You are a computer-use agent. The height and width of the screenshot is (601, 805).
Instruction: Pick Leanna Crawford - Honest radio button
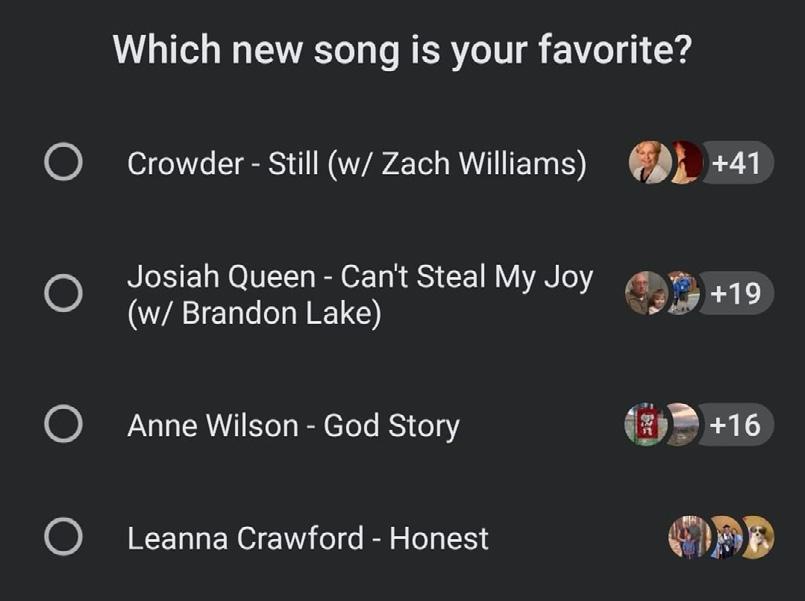[63, 536]
